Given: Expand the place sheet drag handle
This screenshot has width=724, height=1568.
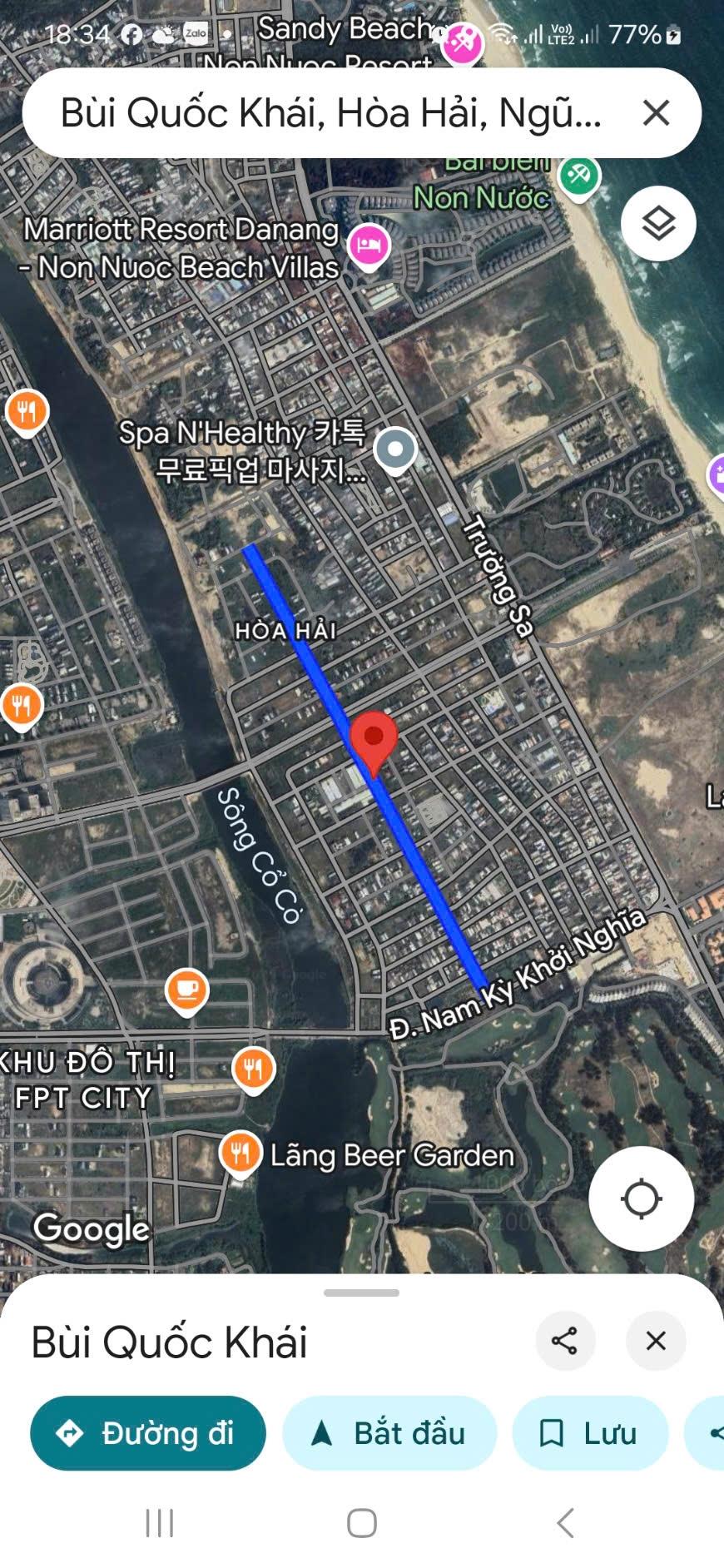Looking at the screenshot, I should coord(361,1293).
